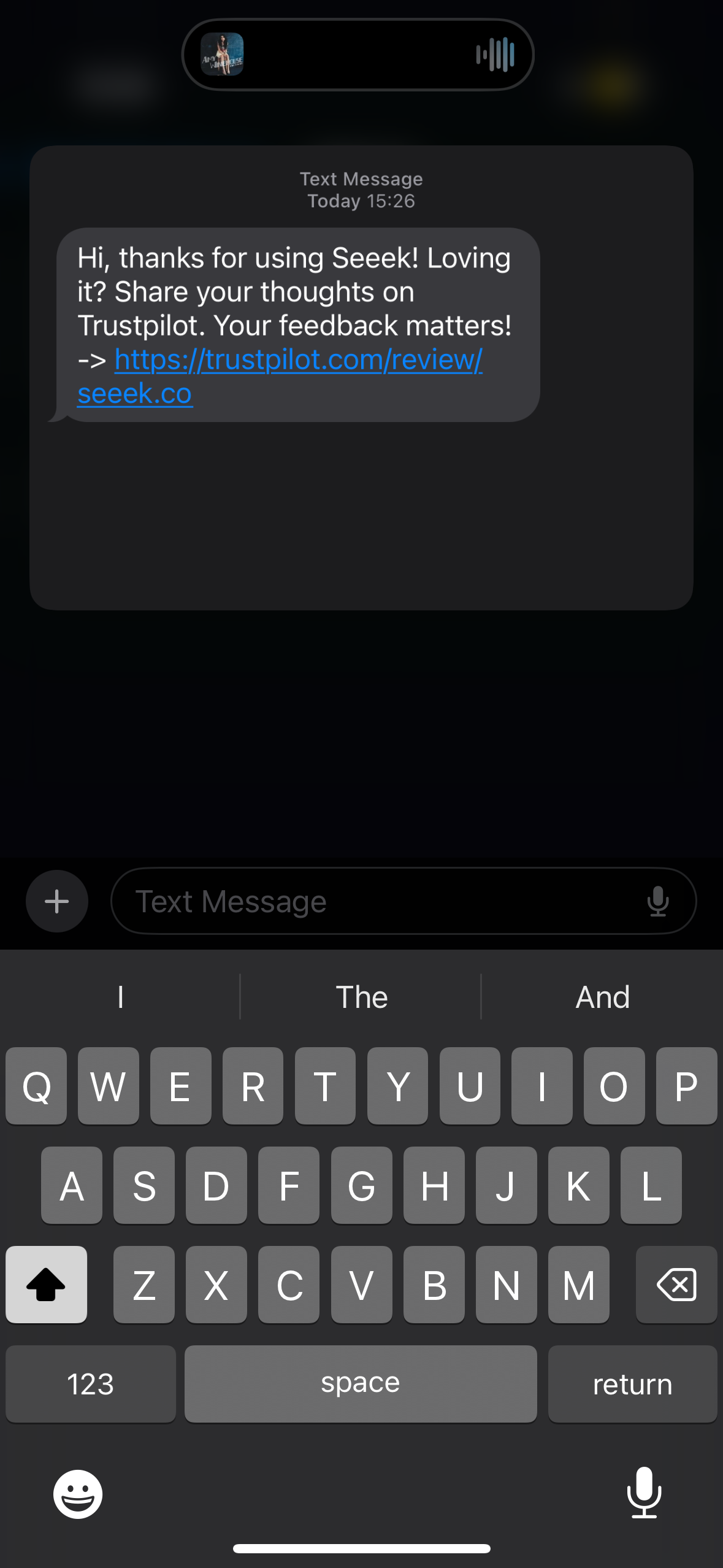Toggle the shift key
This screenshot has height=1568, width=723.
(x=47, y=1285)
